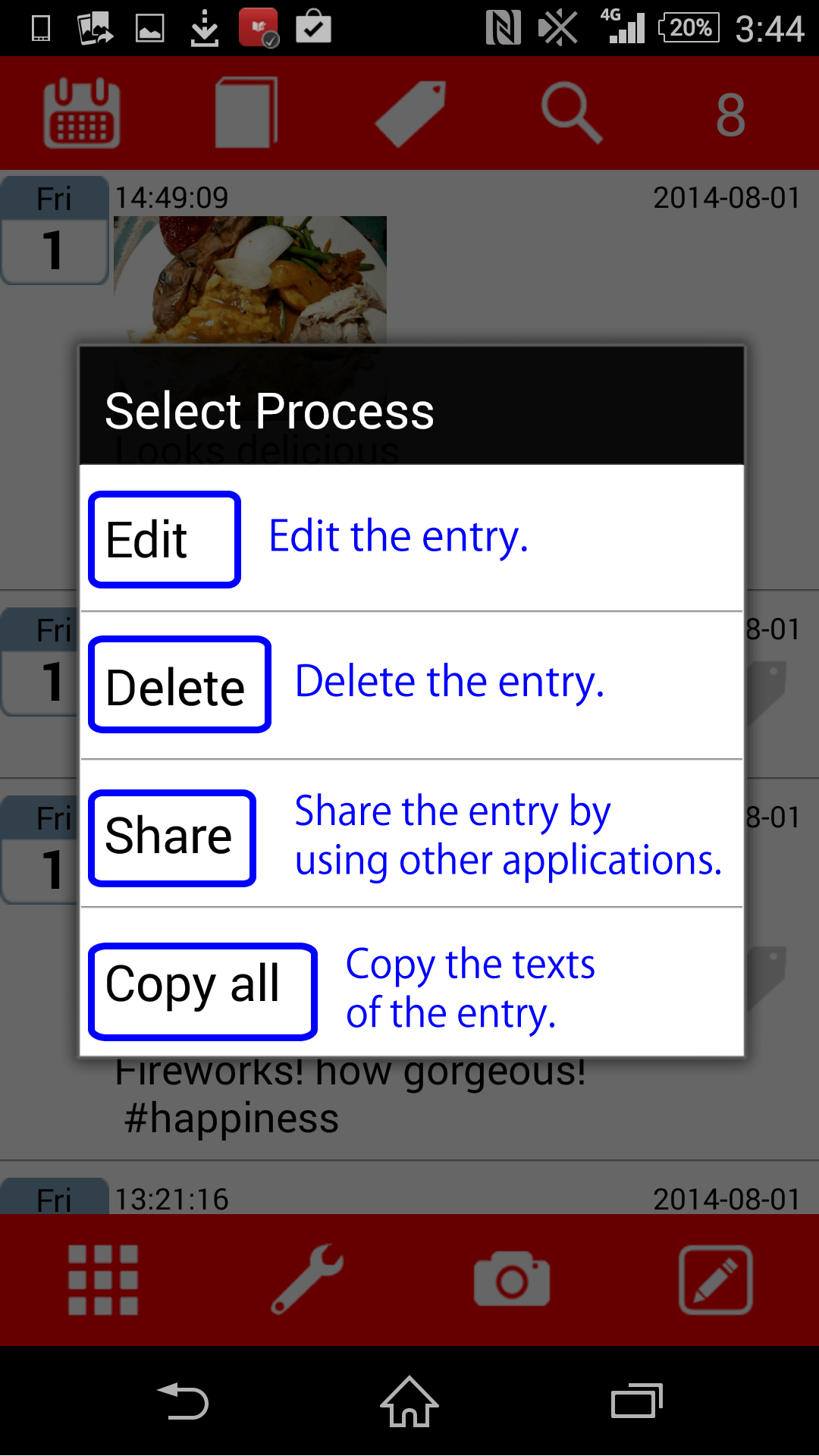The height and width of the screenshot is (1456, 819).
Task: Tap the Edit button
Action: tap(165, 539)
